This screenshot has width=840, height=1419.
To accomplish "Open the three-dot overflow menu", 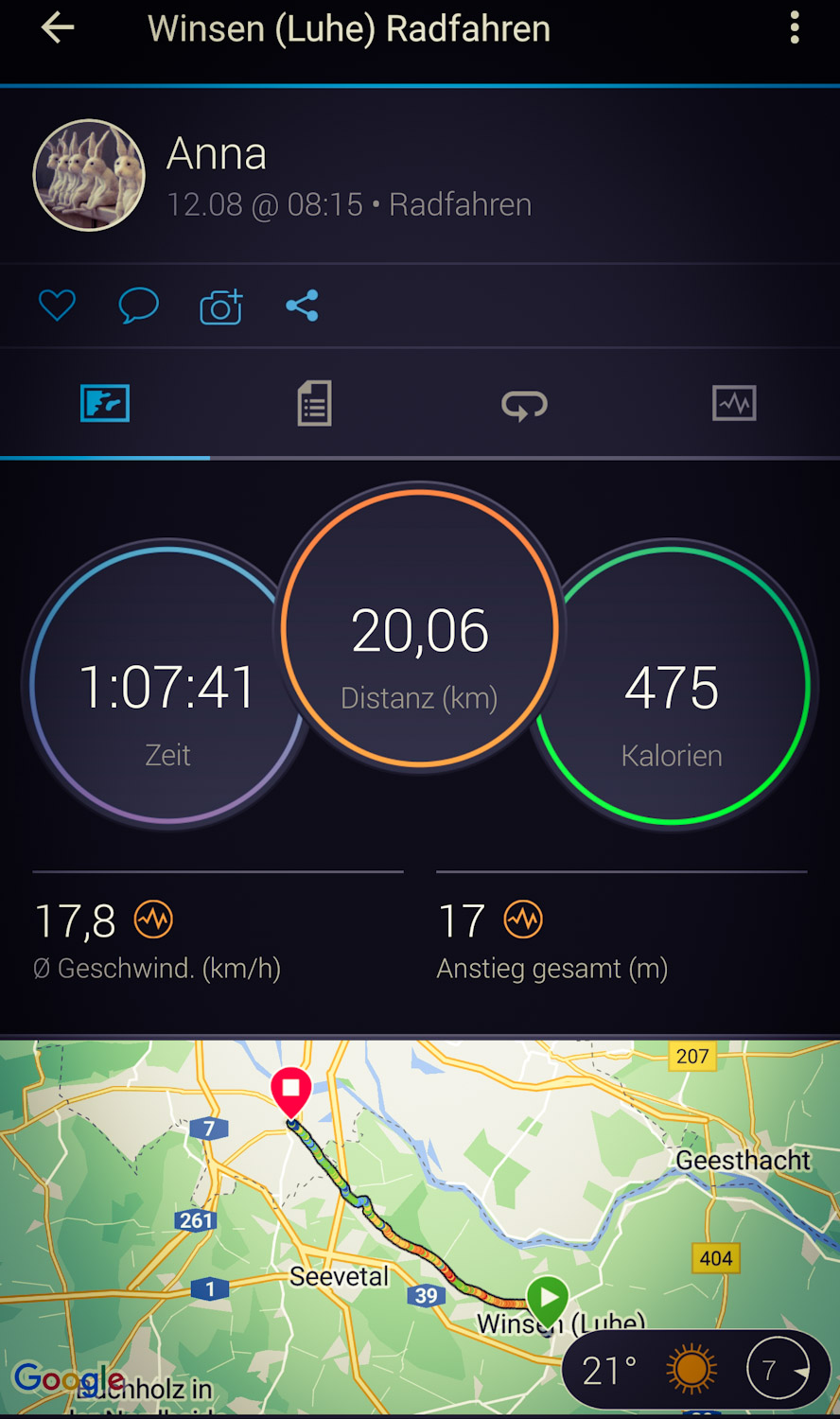I will (x=794, y=28).
